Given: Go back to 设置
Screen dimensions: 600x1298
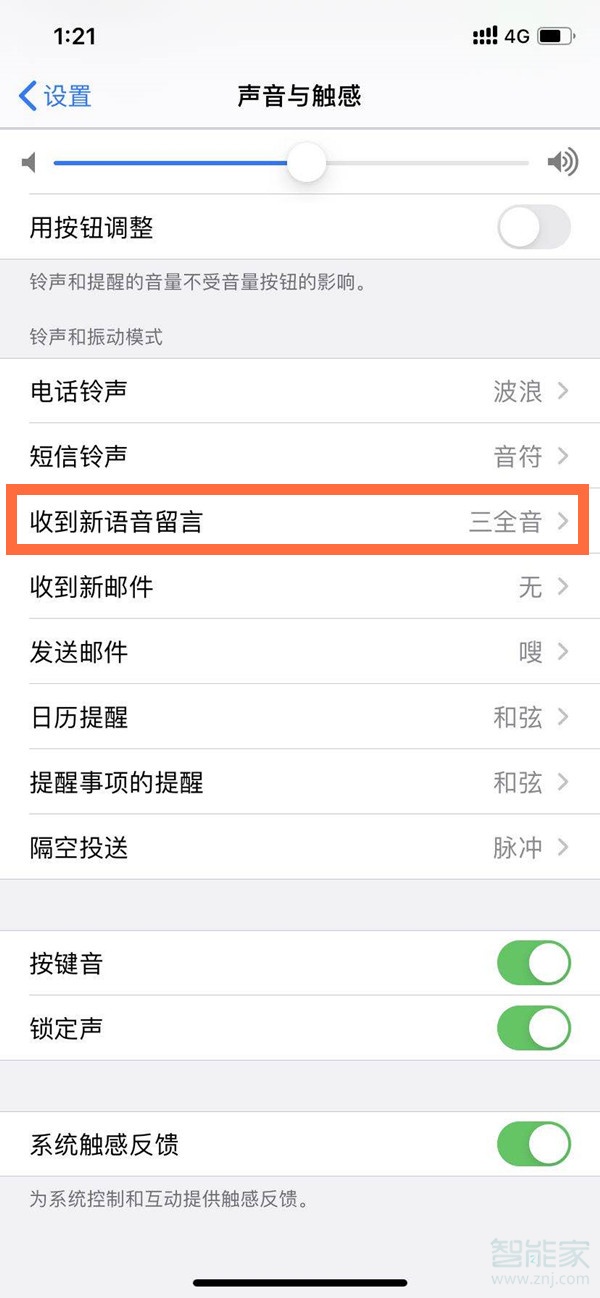Looking at the screenshot, I should coord(56,96).
